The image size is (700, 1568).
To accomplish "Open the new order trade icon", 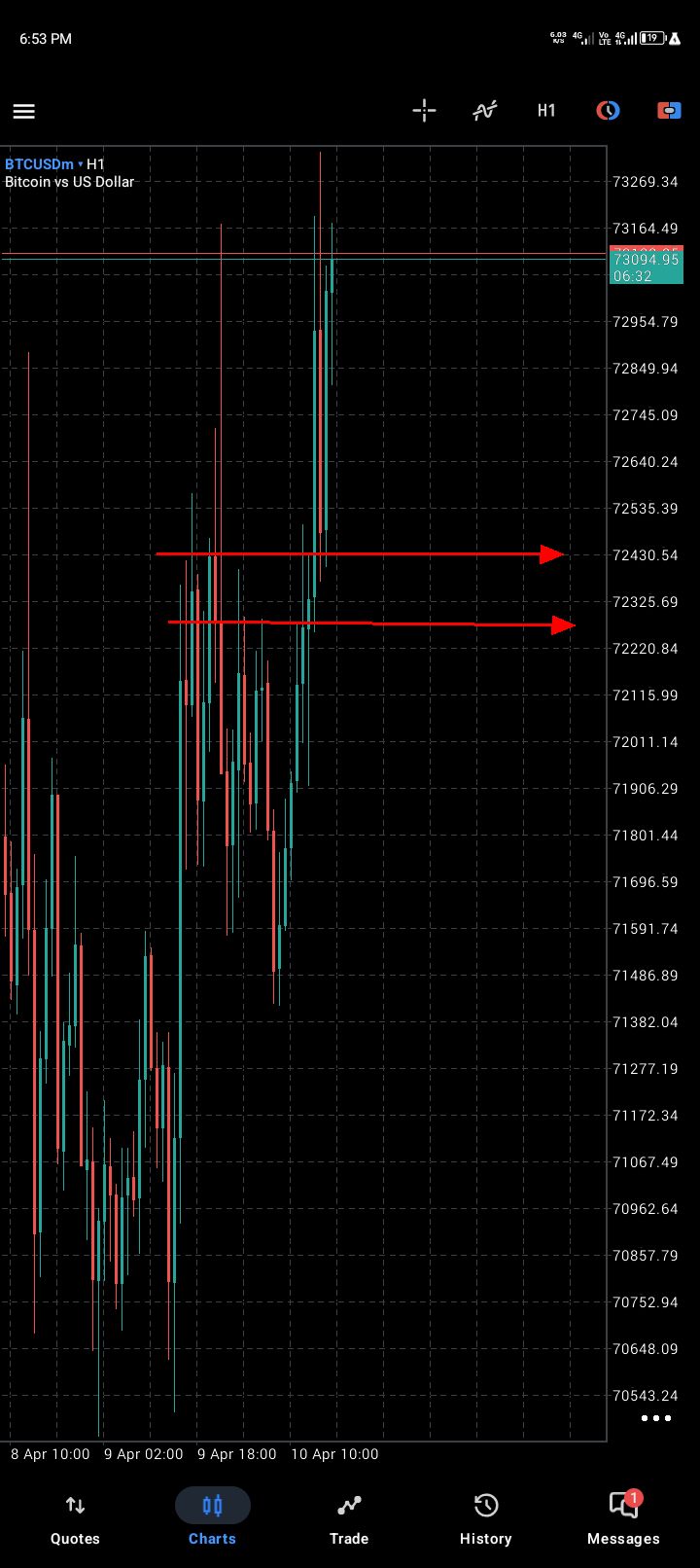I will click(x=669, y=110).
